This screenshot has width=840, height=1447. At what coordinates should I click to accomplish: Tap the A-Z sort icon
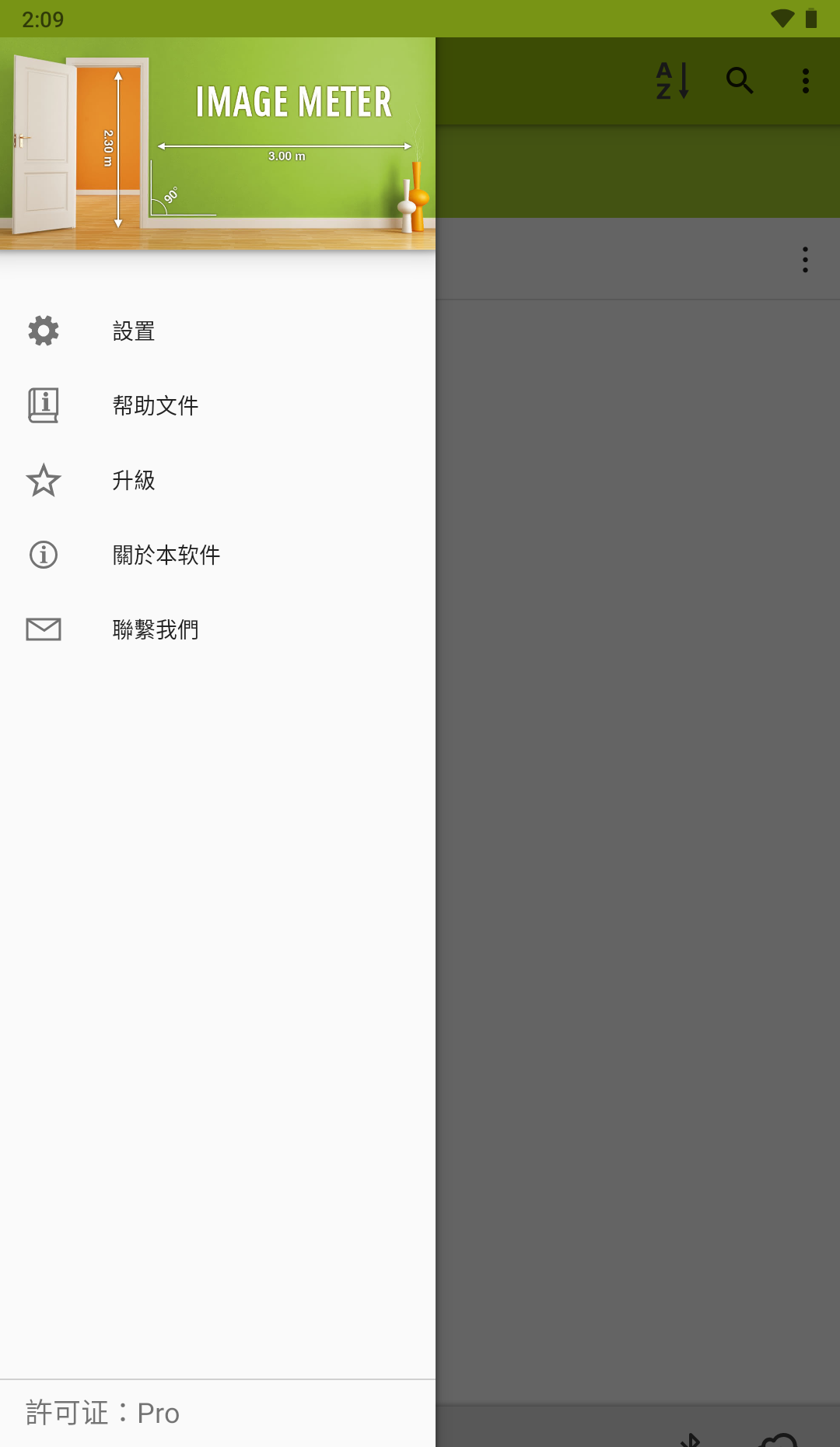coord(672,81)
